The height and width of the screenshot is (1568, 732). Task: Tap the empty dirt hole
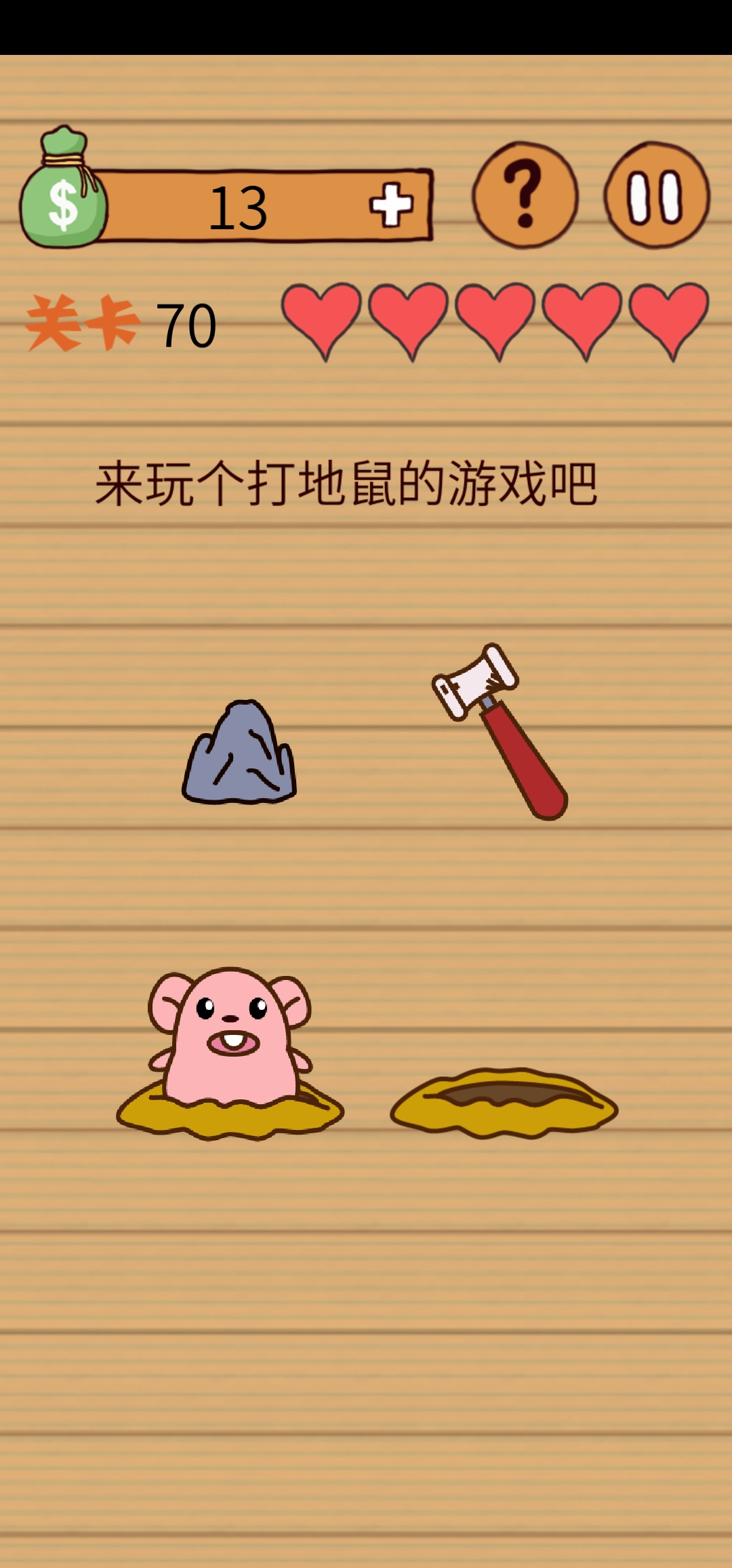click(x=504, y=1102)
